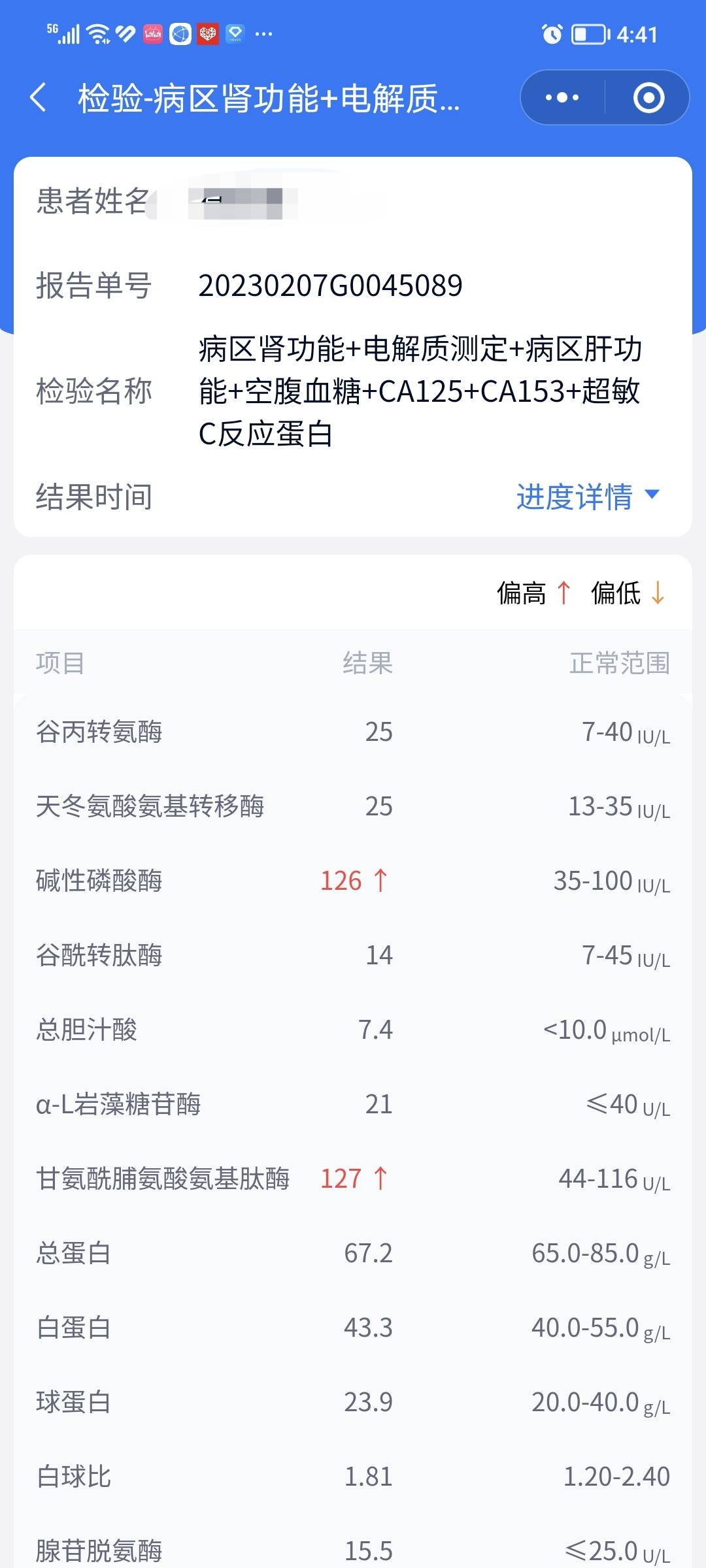The height and width of the screenshot is (1568, 706).
Task: Toggle the 偏低 low-value filter
Action: pos(630,595)
